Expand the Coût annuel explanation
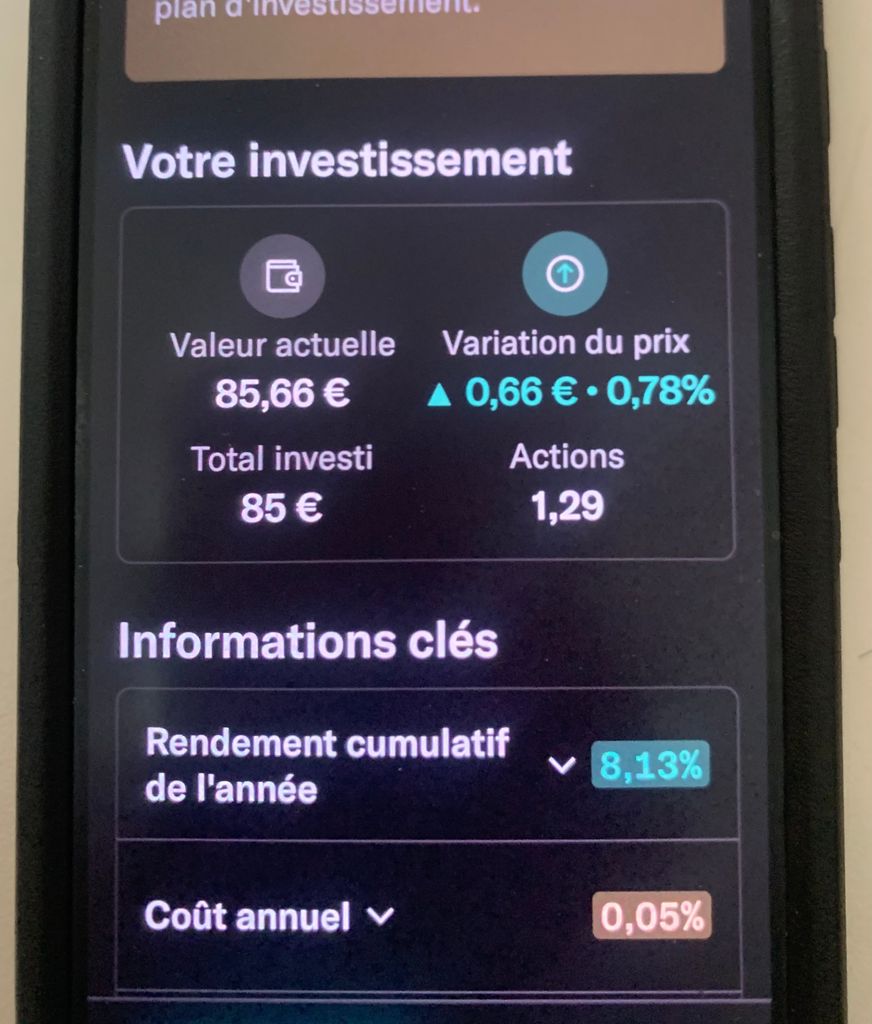The height and width of the screenshot is (1024, 872). 381,915
